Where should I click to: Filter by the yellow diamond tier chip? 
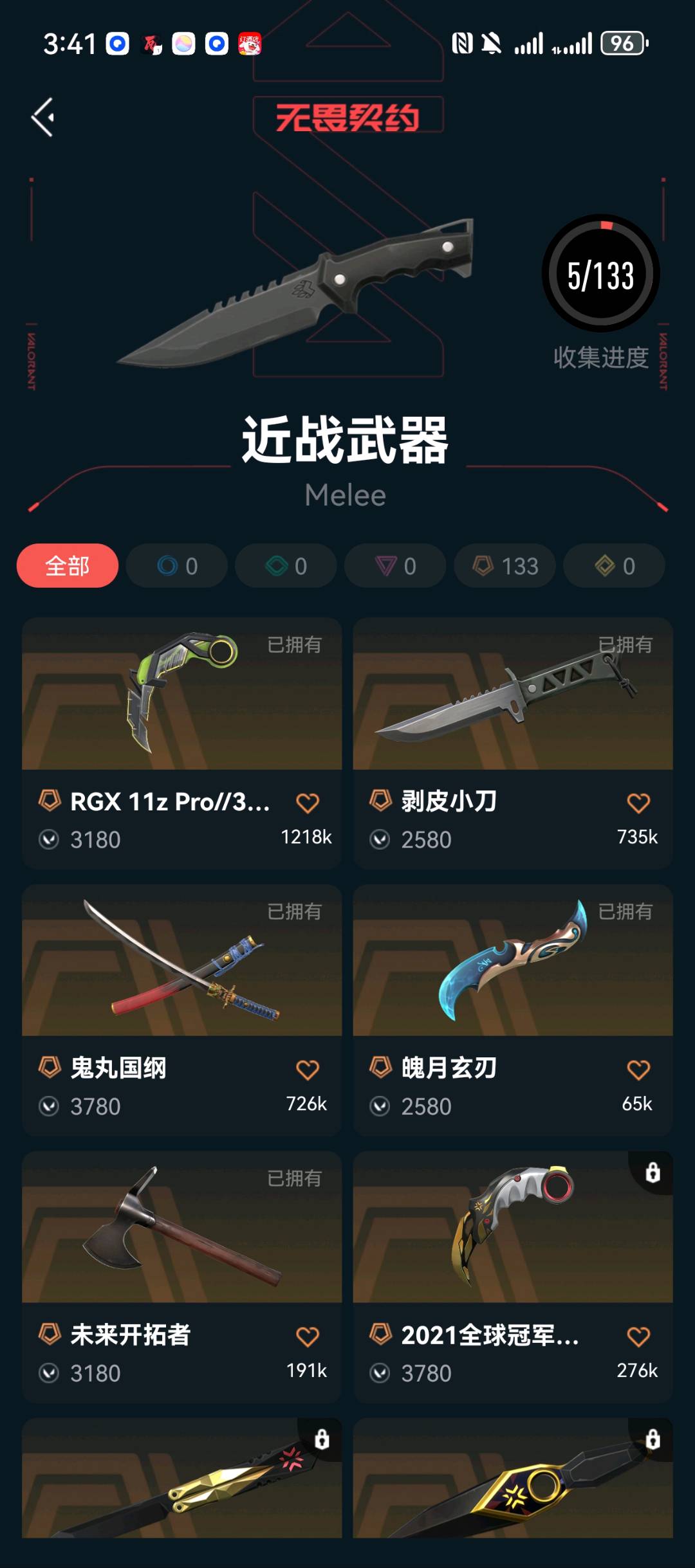[615, 566]
